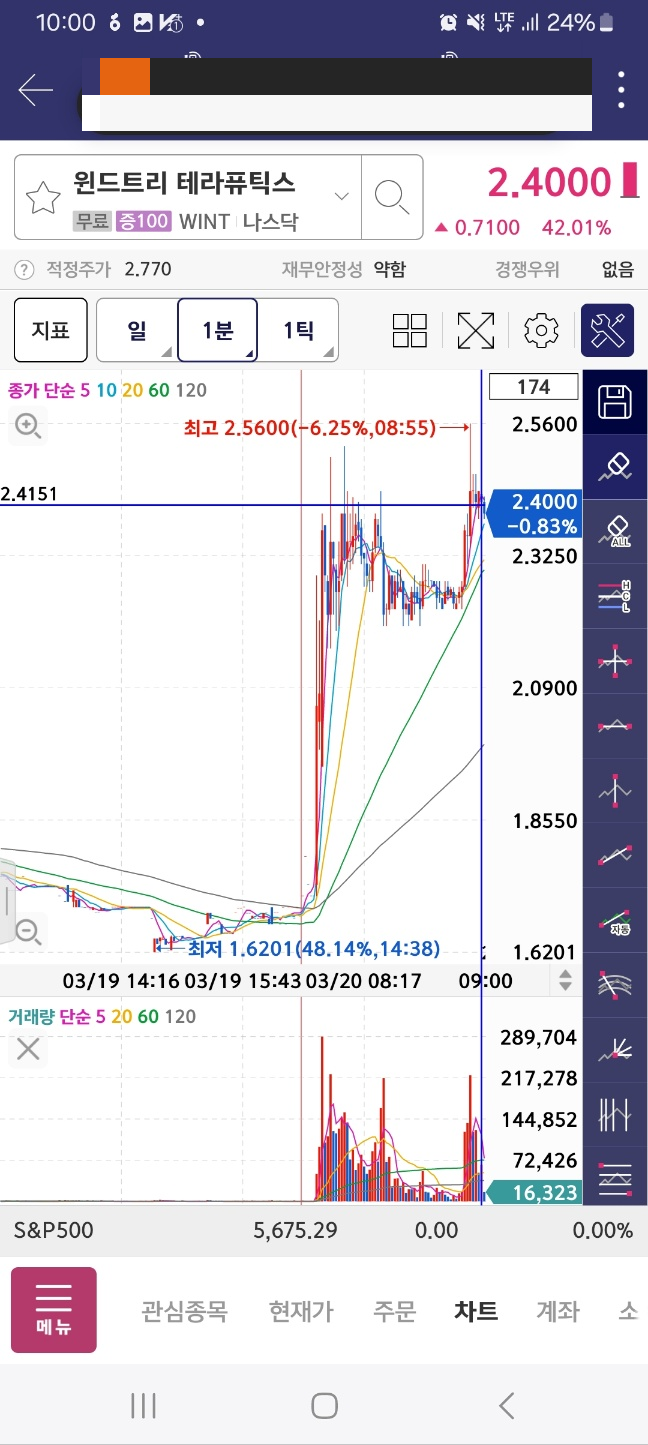This screenshot has height=1445, width=648.
Task: Close the volume indicator panel
Action: point(28,1049)
